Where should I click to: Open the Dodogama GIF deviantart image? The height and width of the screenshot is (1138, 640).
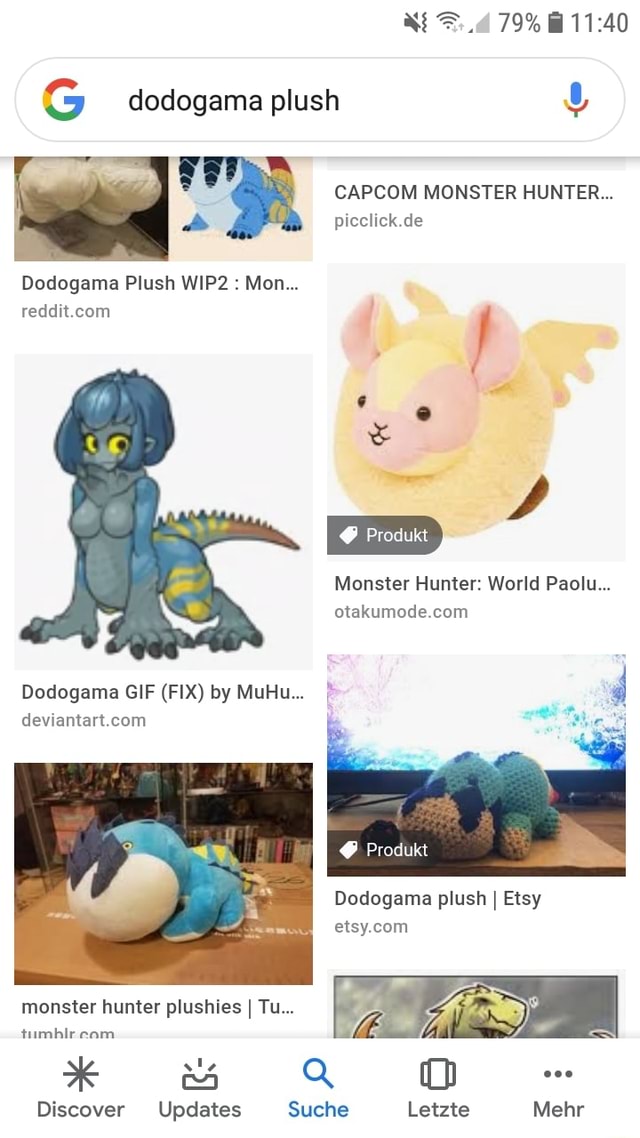(x=163, y=511)
